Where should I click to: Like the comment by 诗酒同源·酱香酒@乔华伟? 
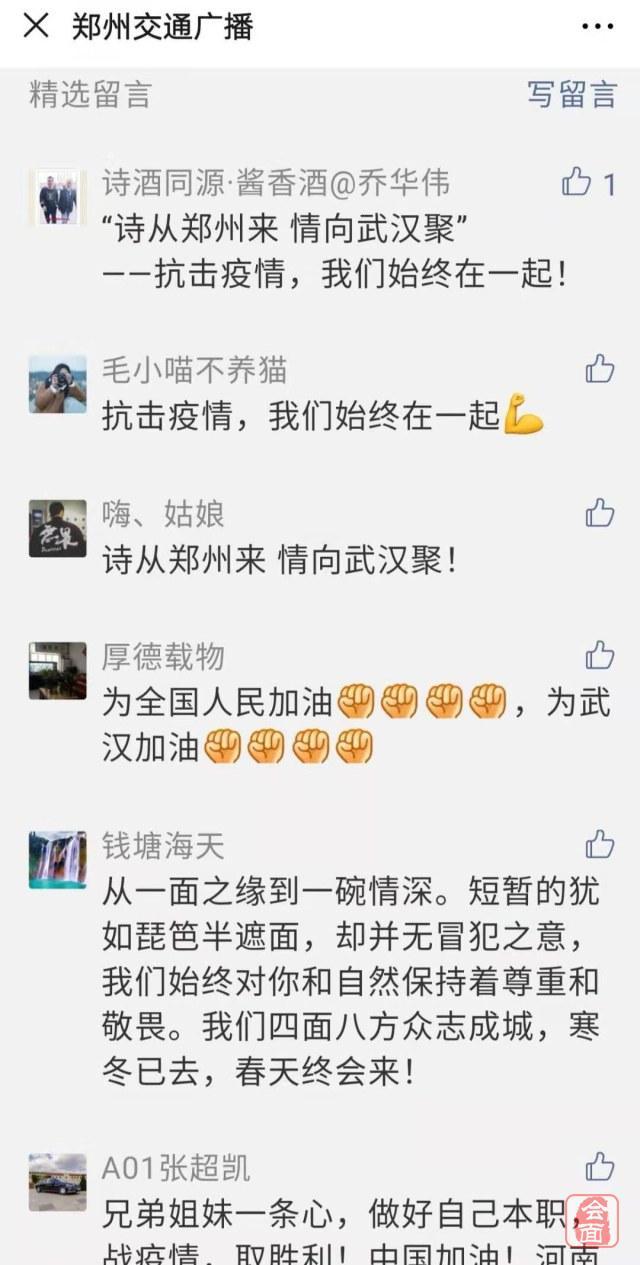(x=577, y=182)
